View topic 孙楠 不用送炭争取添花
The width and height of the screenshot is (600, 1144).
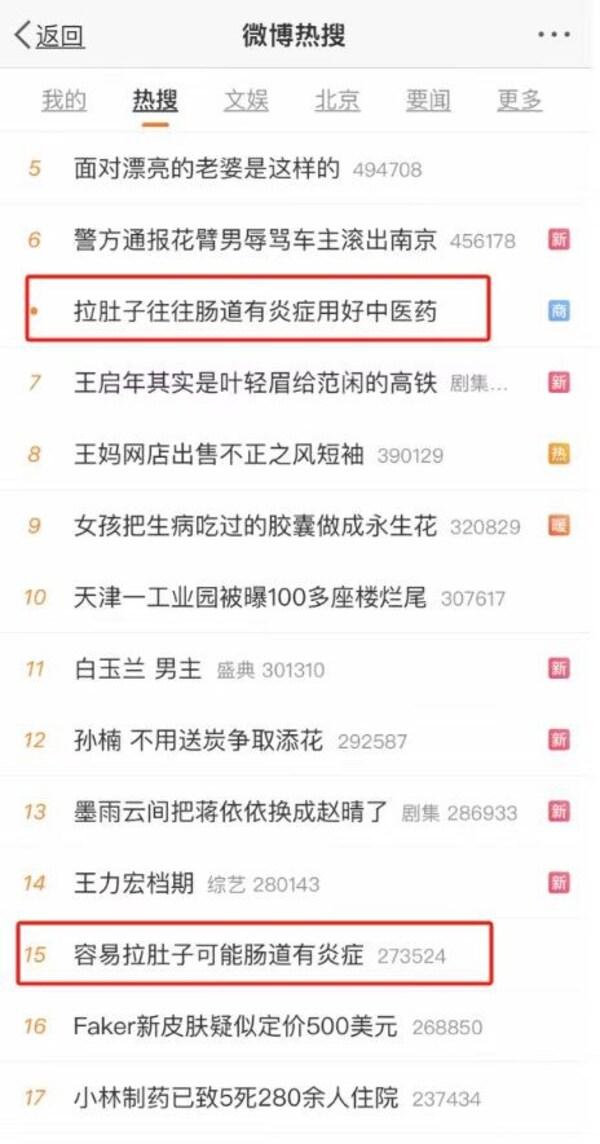pos(199,741)
